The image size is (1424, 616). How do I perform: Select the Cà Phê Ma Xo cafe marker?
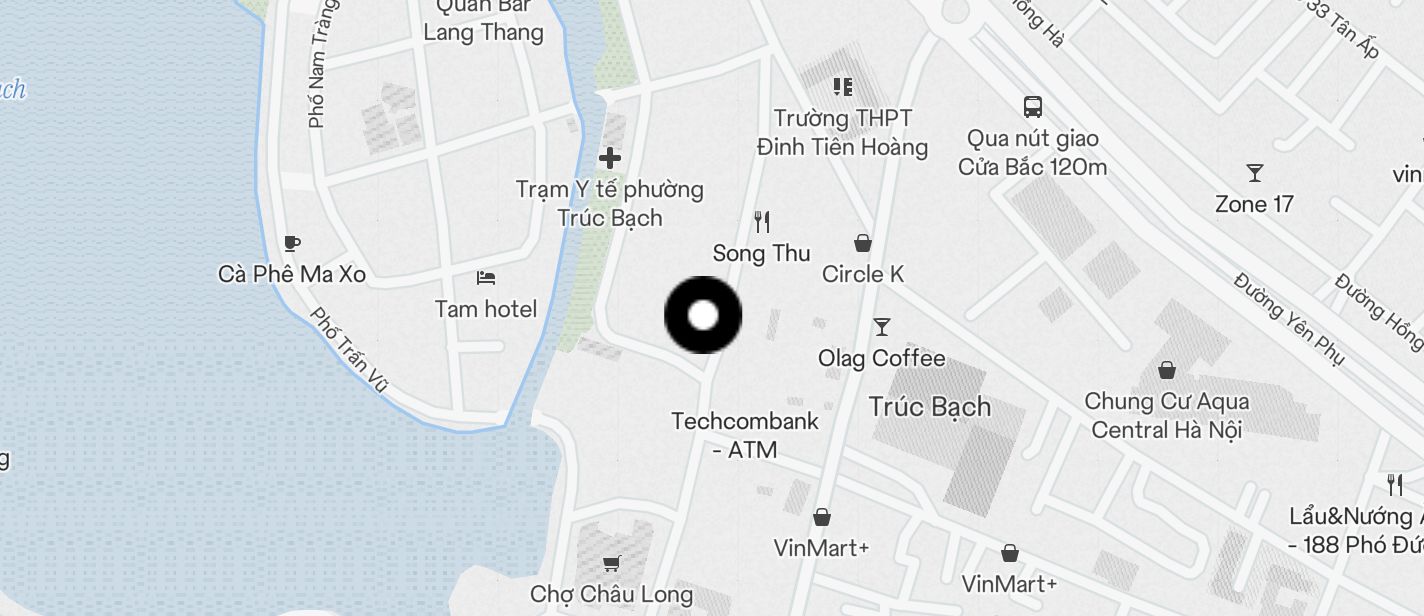point(291,243)
